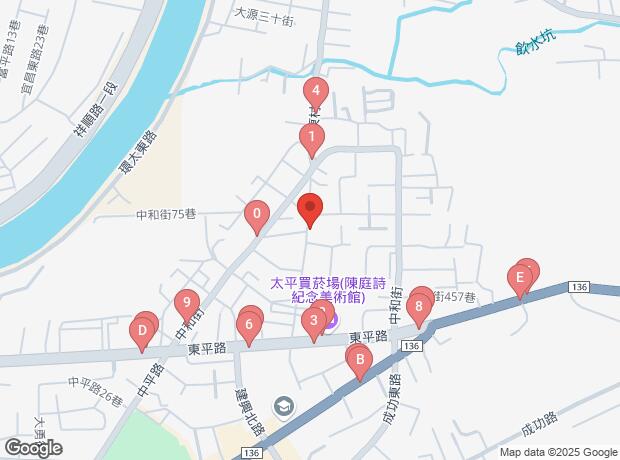Tap the marker numbered 1
Image resolution: width=620 pixels, height=460 pixels.
[x=312, y=138]
